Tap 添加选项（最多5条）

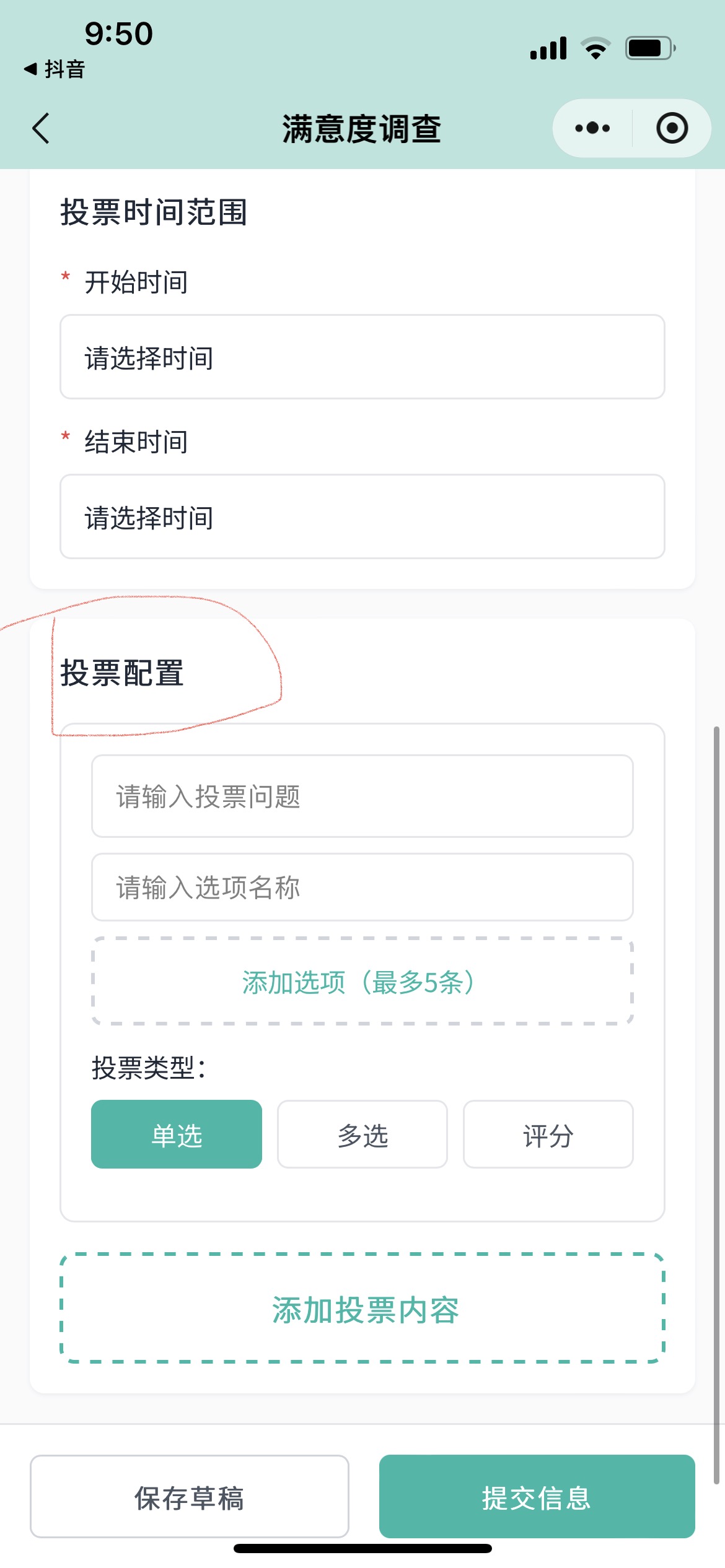(362, 982)
